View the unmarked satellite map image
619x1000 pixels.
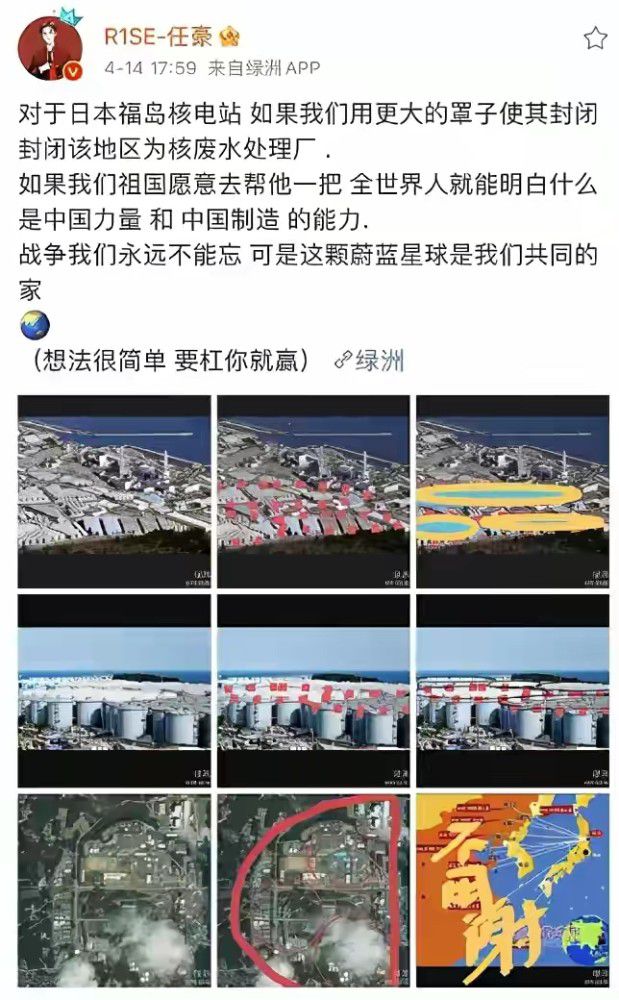114,889
